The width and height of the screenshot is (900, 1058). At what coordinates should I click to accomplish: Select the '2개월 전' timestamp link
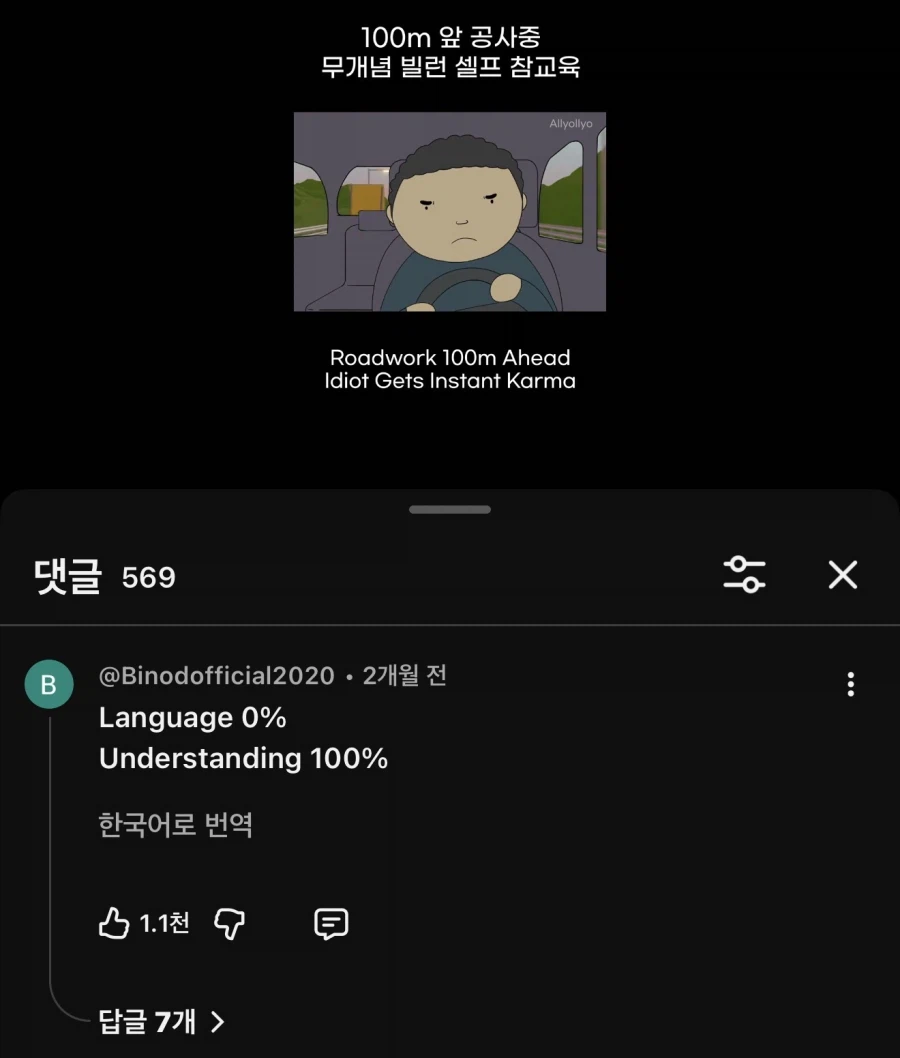(405, 676)
